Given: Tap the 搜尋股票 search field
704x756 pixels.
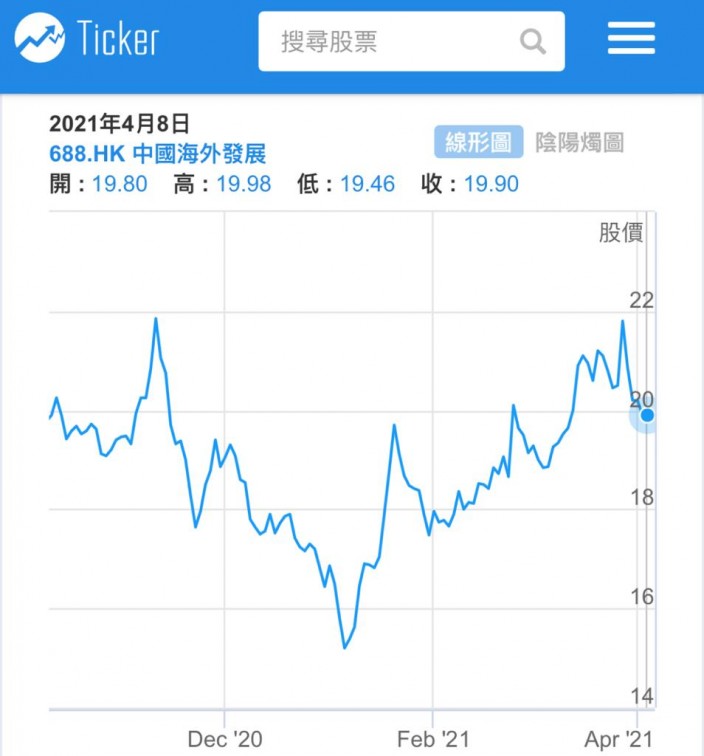Looking at the screenshot, I should 411,41.
